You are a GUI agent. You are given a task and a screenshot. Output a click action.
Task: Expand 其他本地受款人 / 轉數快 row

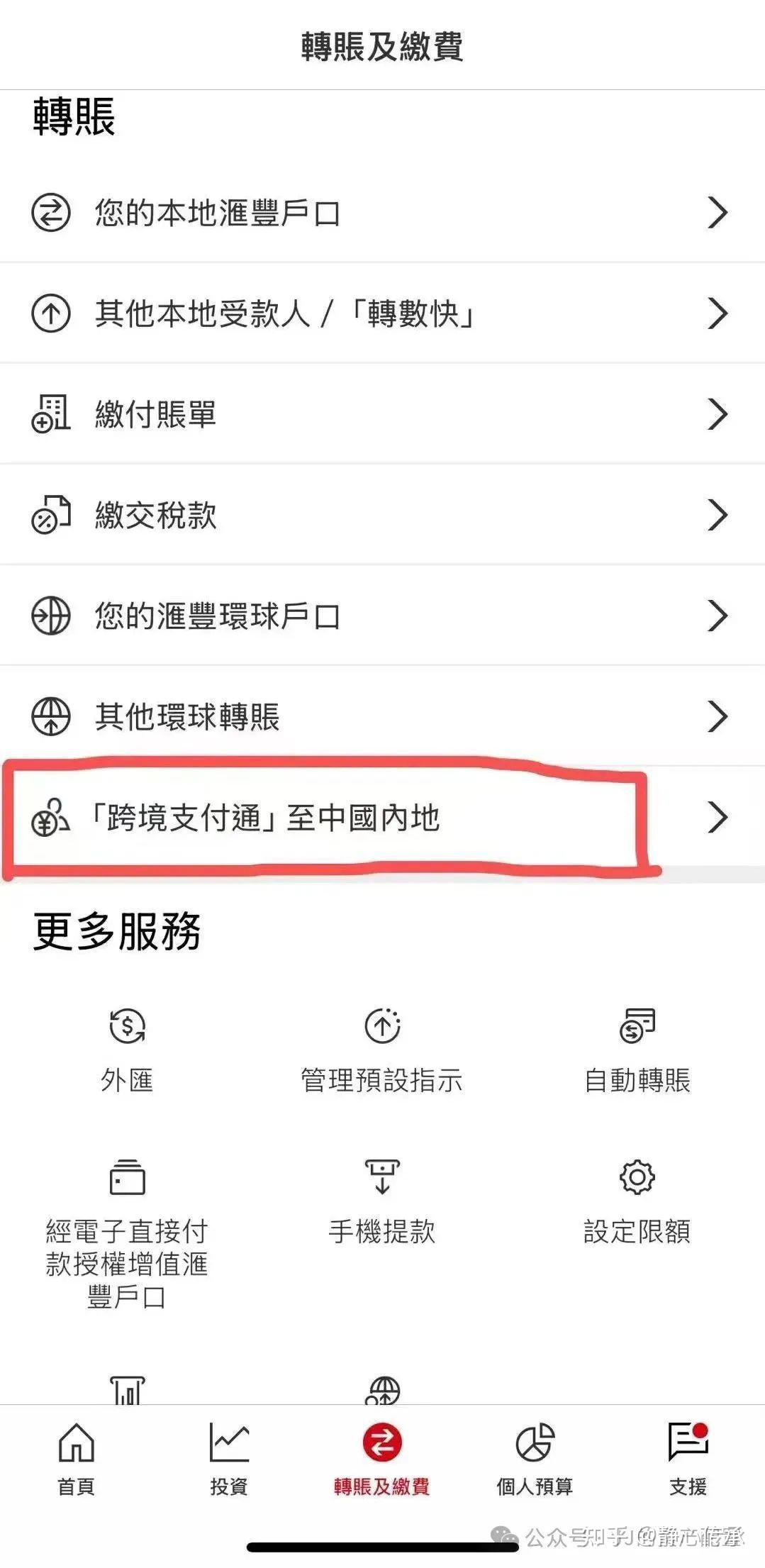coord(383,312)
